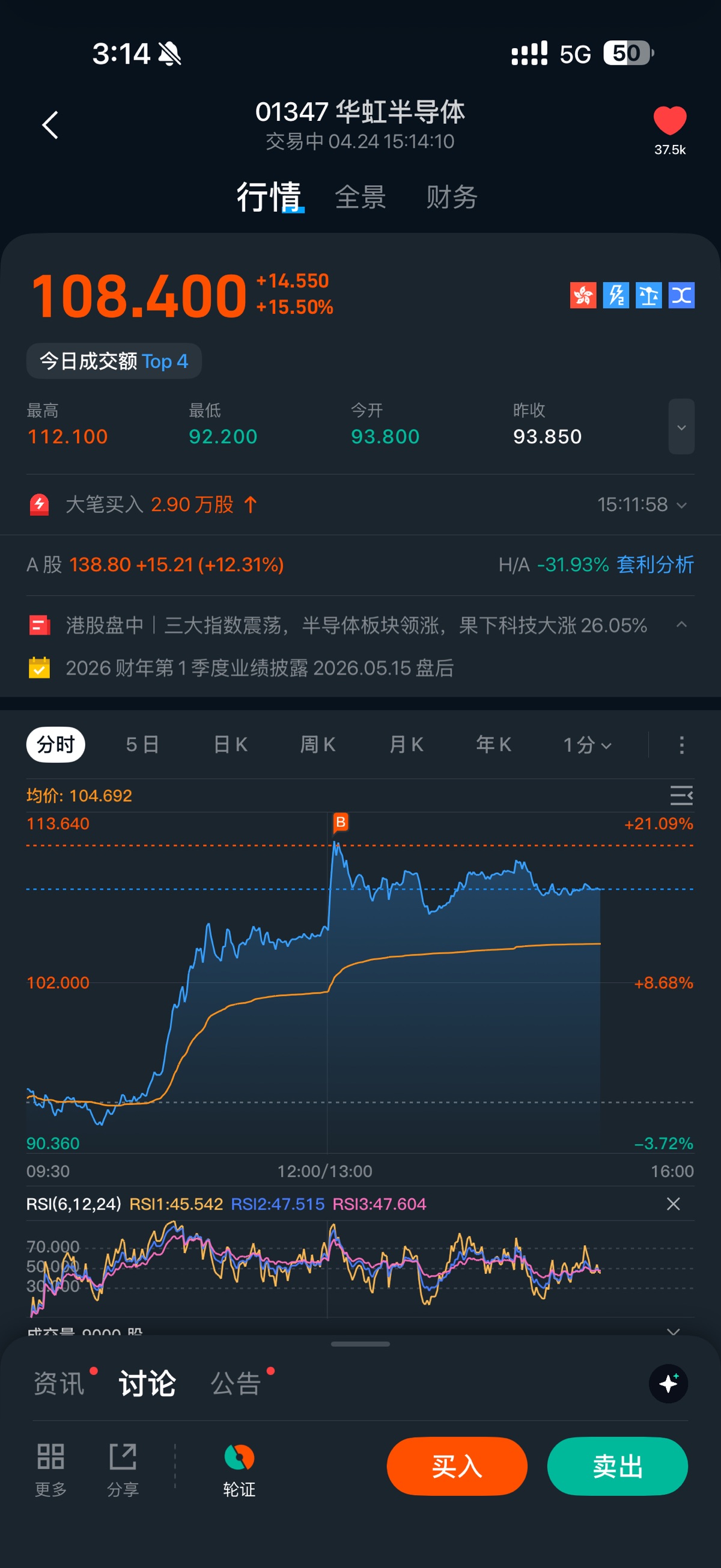Tap the red heart favorite icon
Viewport: 721px width, 1568px height.
coord(670,120)
